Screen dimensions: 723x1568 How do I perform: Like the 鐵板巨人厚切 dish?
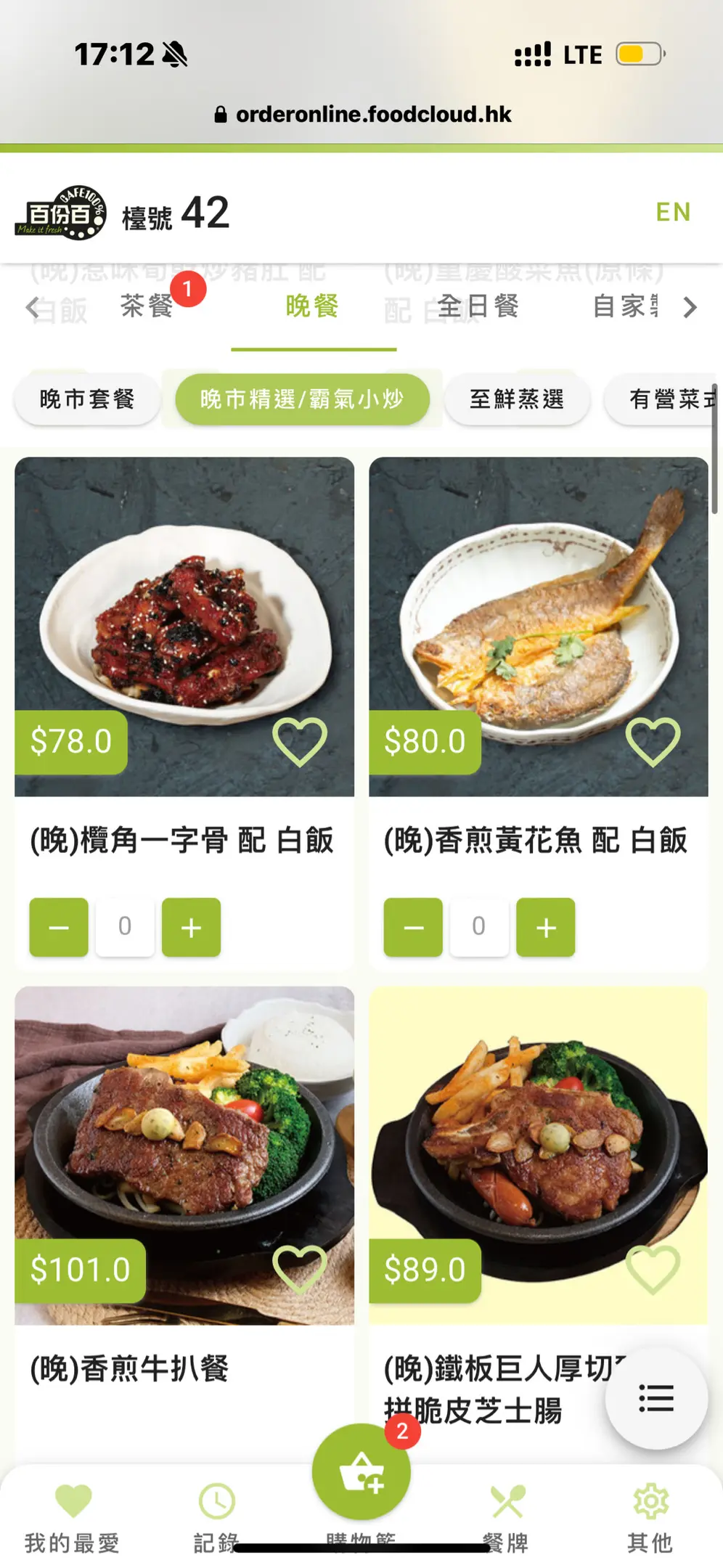653,1270
